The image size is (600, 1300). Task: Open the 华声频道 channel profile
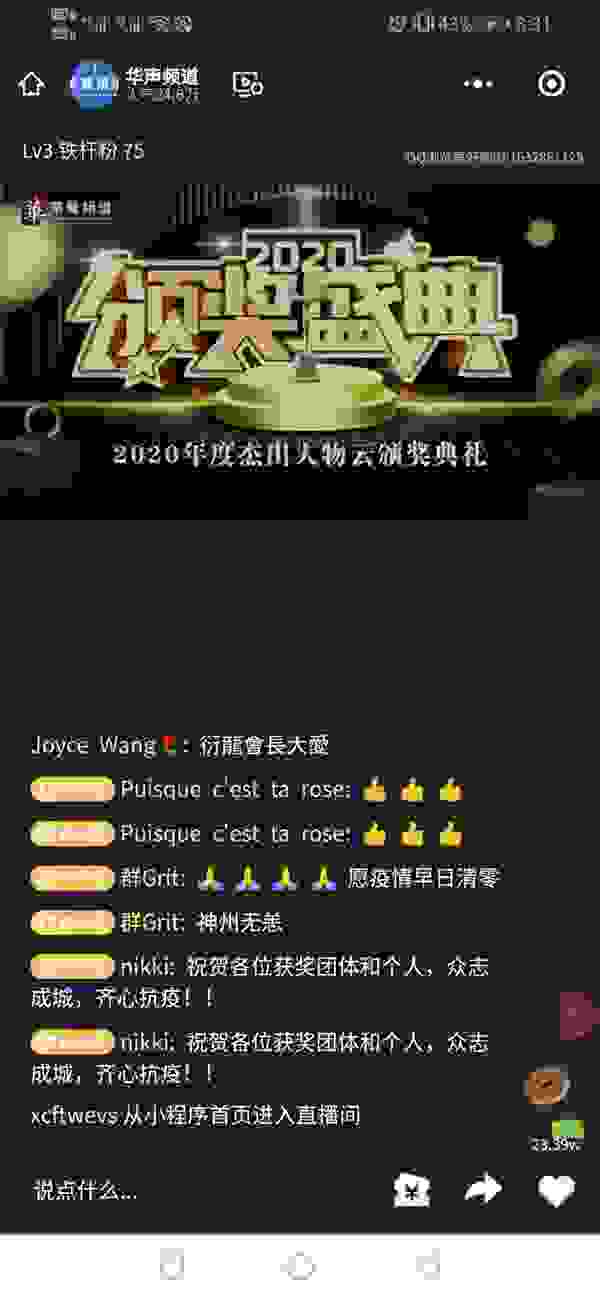pos(136,84)
